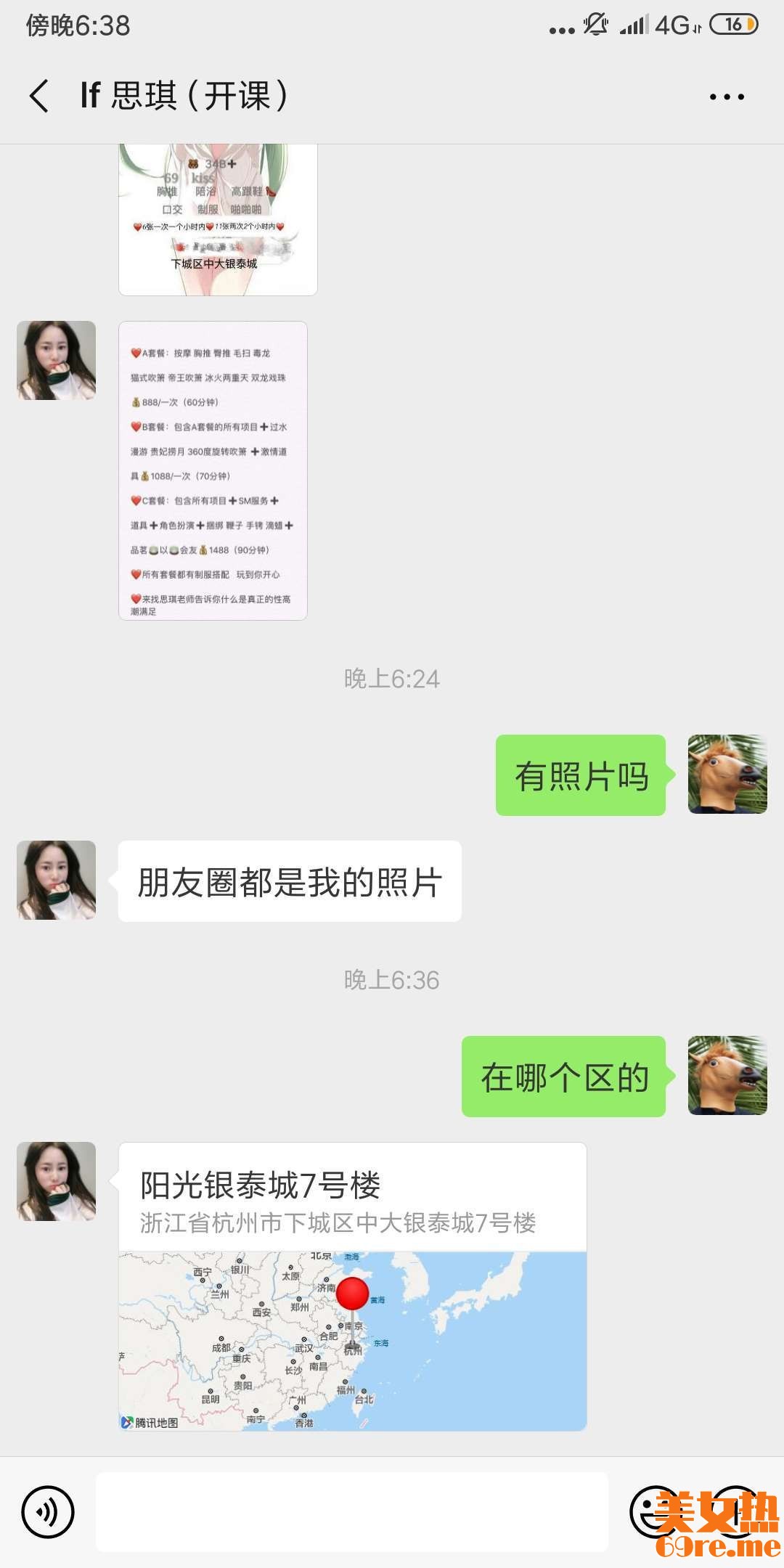Open the chat's three-dot menu
The width and height of the screenshot is (784, 1568).
tap(727, 97)
